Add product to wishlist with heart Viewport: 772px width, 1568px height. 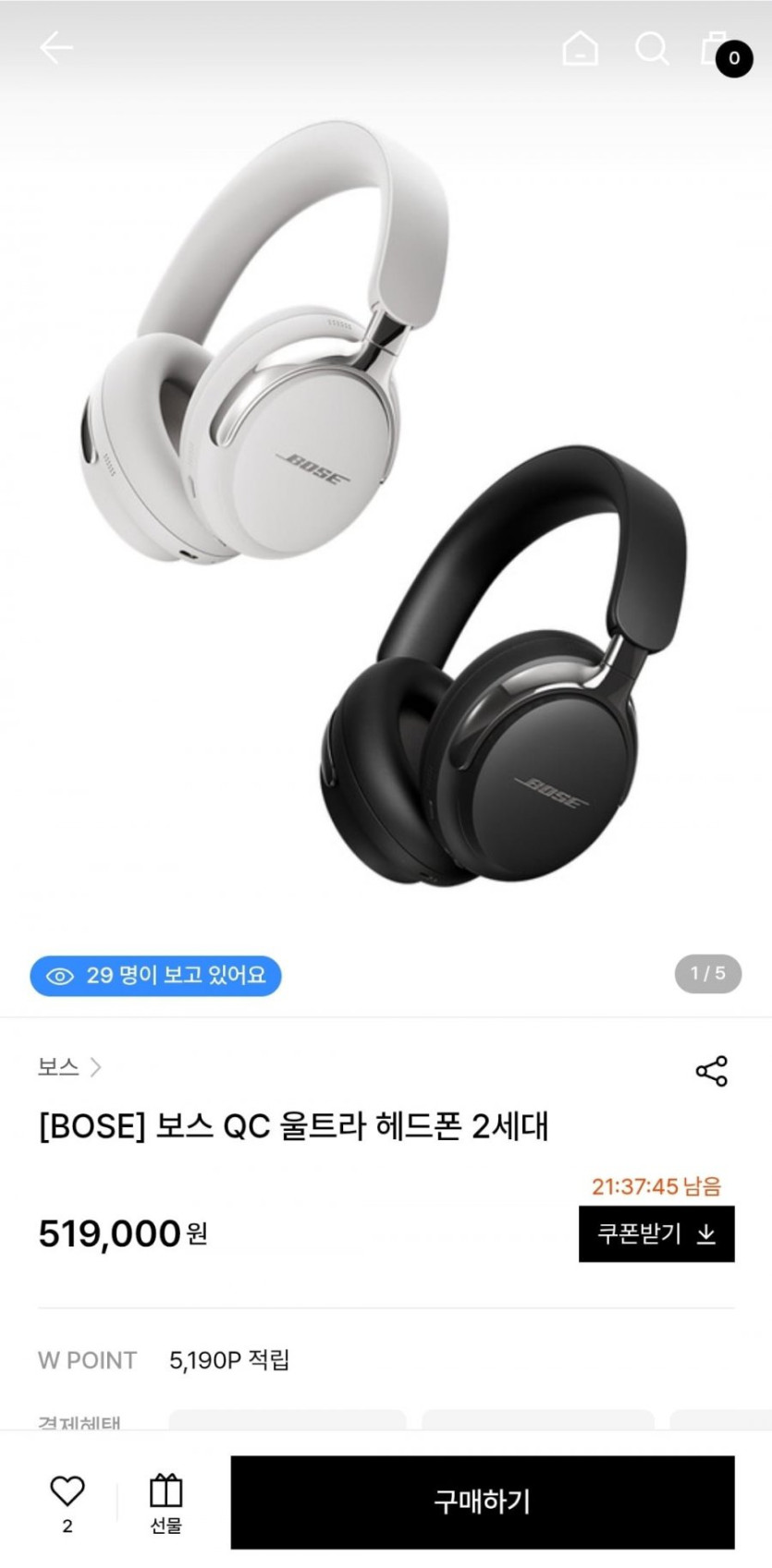(x=67, y=1491)
